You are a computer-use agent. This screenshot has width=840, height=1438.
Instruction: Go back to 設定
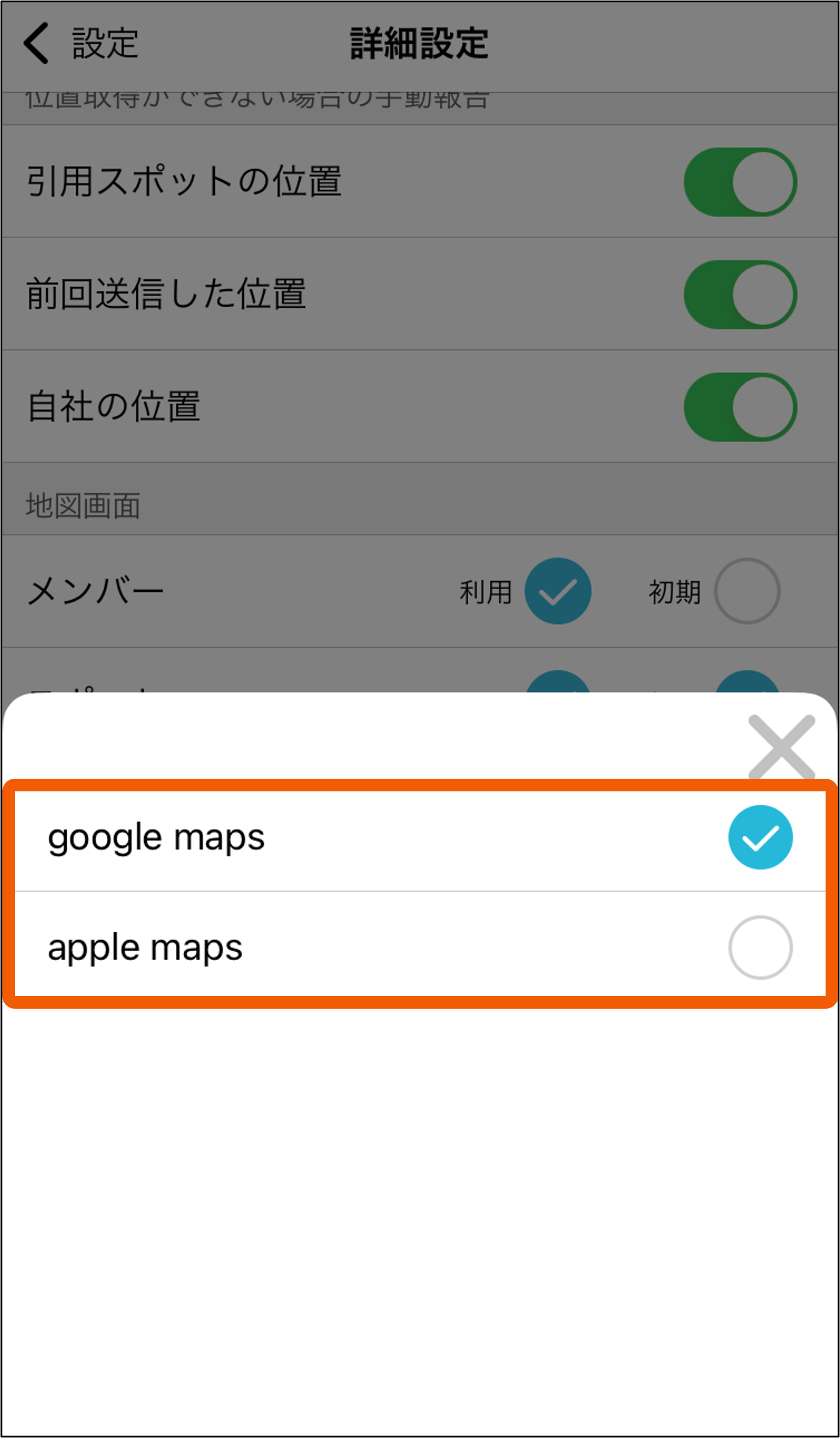click(81, 43)
